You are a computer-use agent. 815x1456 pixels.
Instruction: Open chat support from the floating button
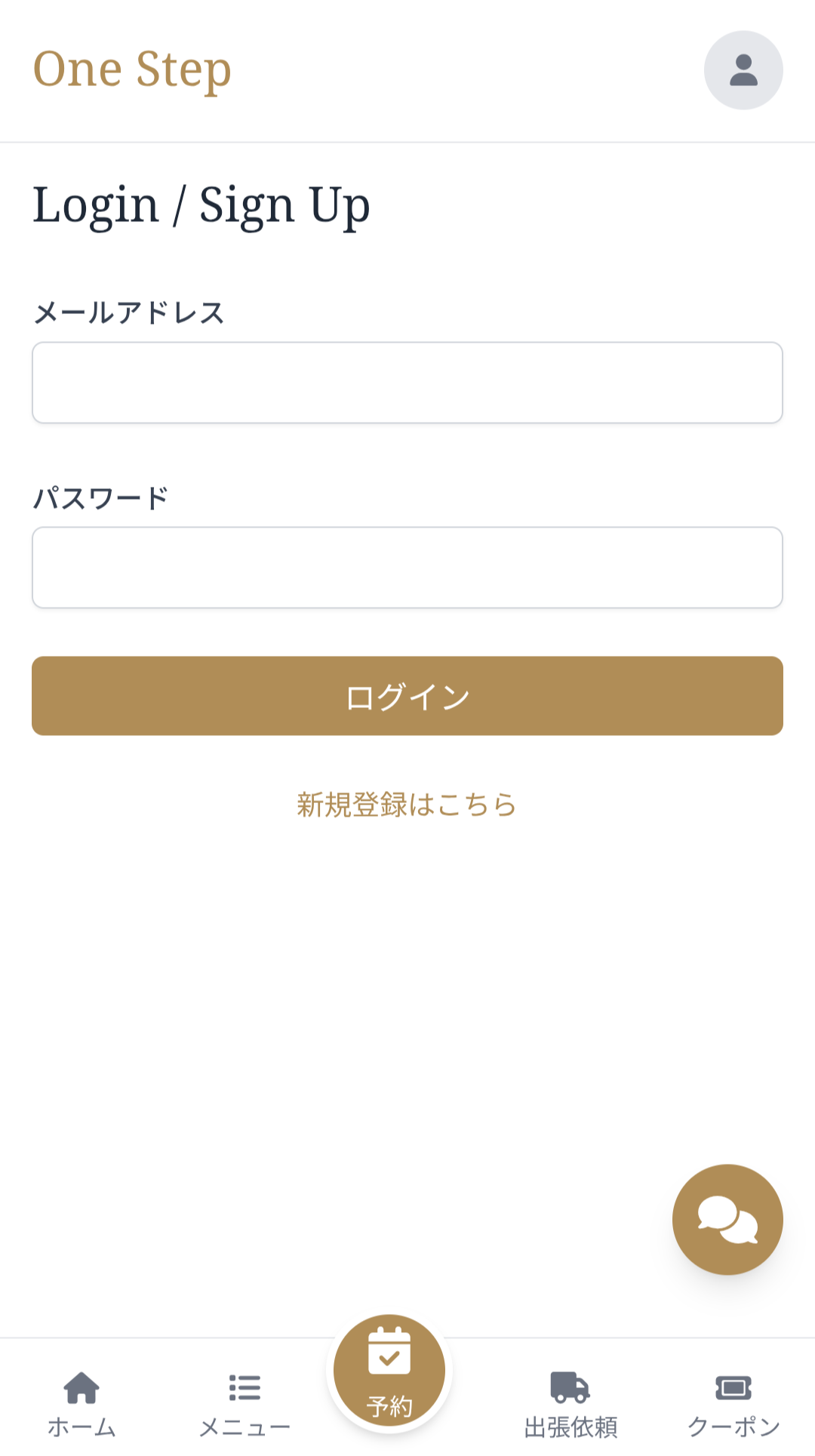(x=727, y=1219)
